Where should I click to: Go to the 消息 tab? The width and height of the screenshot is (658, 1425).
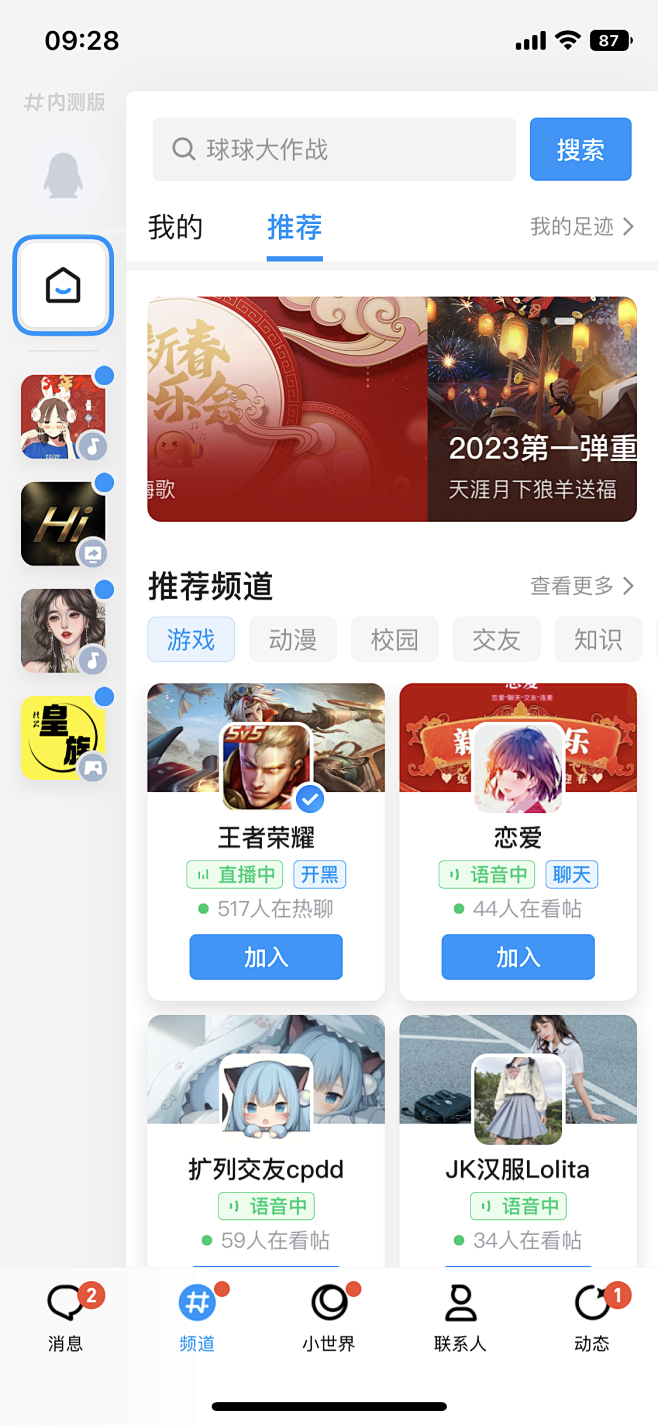(66, 1317)
